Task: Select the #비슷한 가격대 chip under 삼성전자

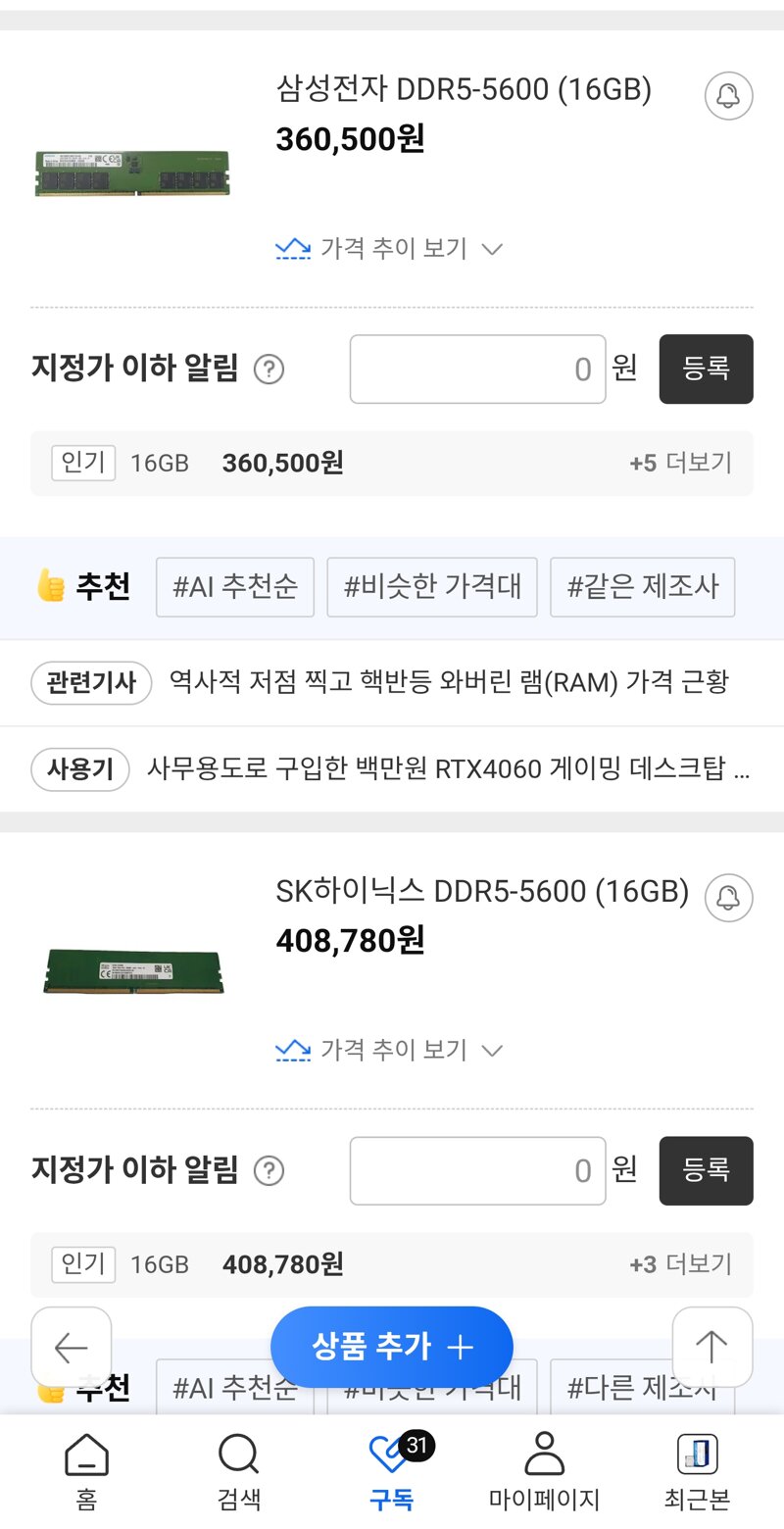Action: 432,587
